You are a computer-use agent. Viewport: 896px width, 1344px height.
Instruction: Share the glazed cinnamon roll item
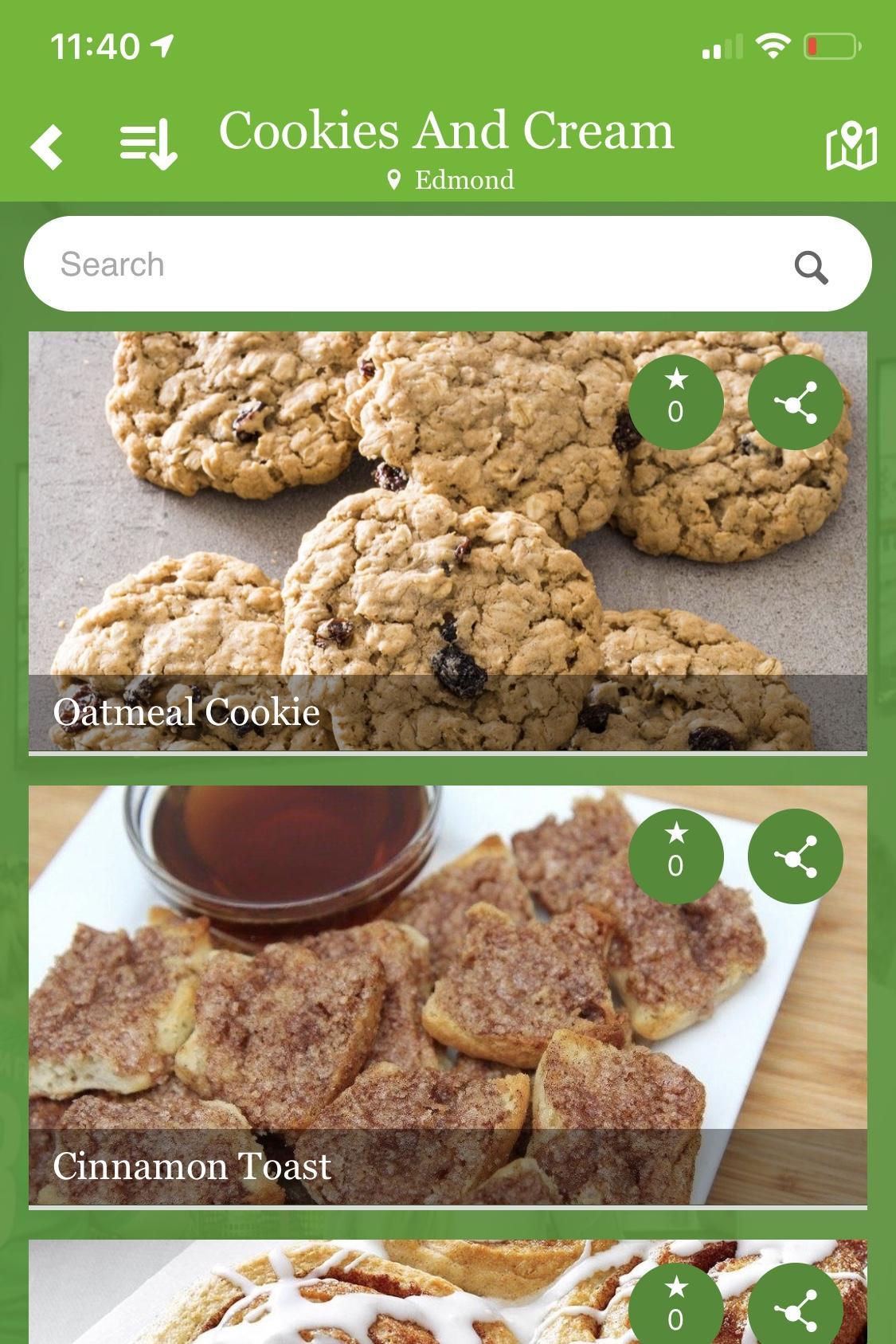click(795, 1307)
